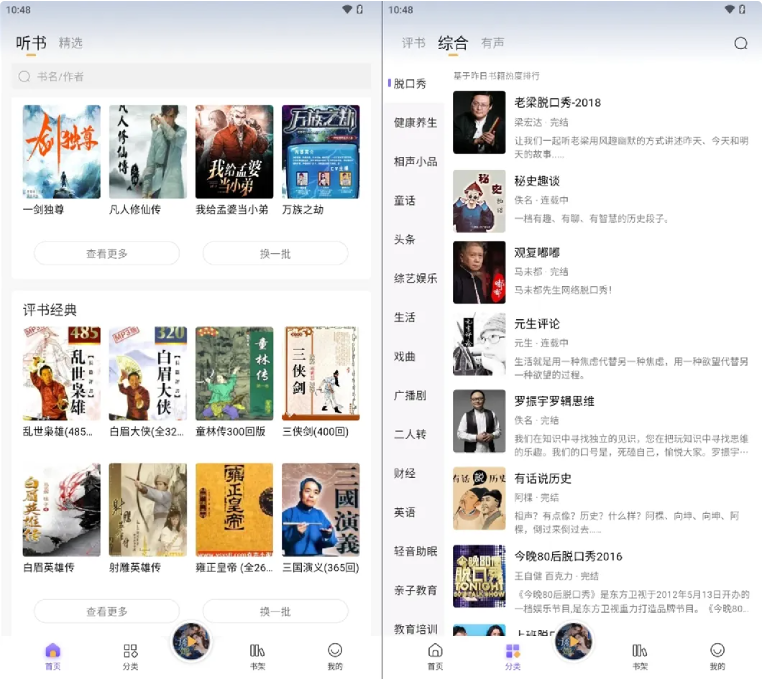Switch to the 精选 tab
This screenshot has width=763, height=684.
[x=71, y=43]
